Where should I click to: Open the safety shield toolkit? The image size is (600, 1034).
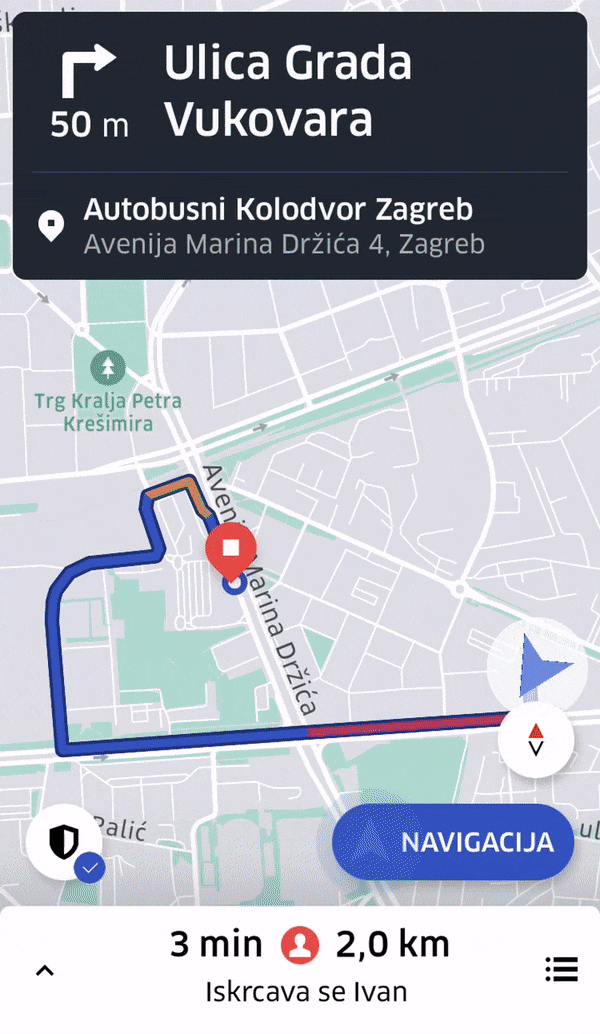click(65, 842)
